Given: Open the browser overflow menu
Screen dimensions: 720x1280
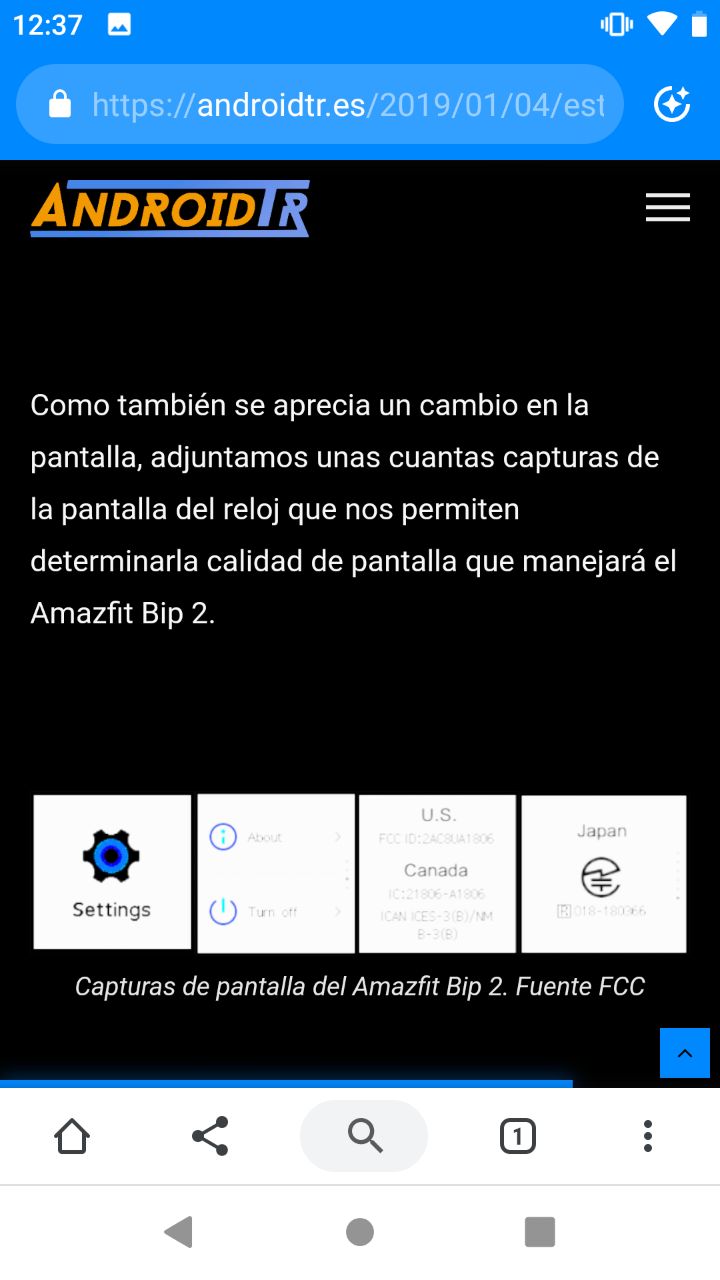Looking at the screenshot, I should [648, 1136].
